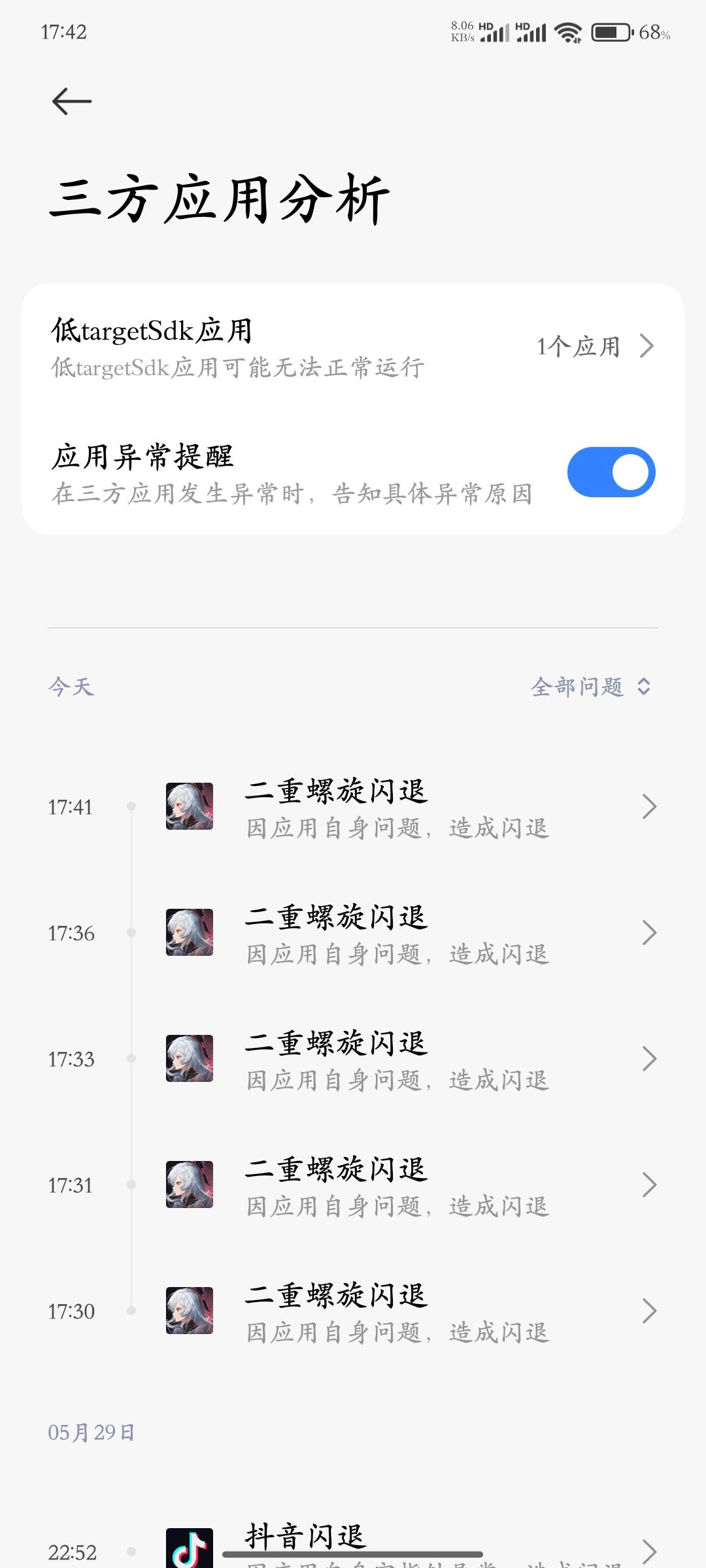
Task: Open the 低targetSdk应用 row
Action: [353, 347]
